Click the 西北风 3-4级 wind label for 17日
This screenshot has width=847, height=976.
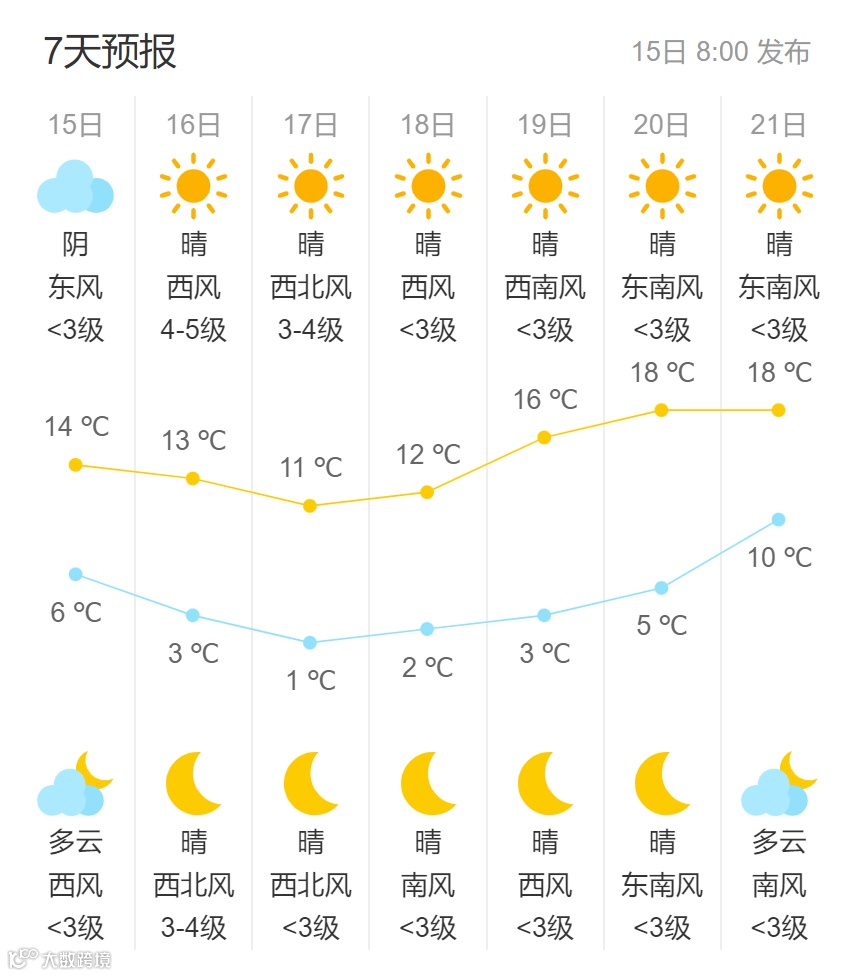(x=310, y=310)
